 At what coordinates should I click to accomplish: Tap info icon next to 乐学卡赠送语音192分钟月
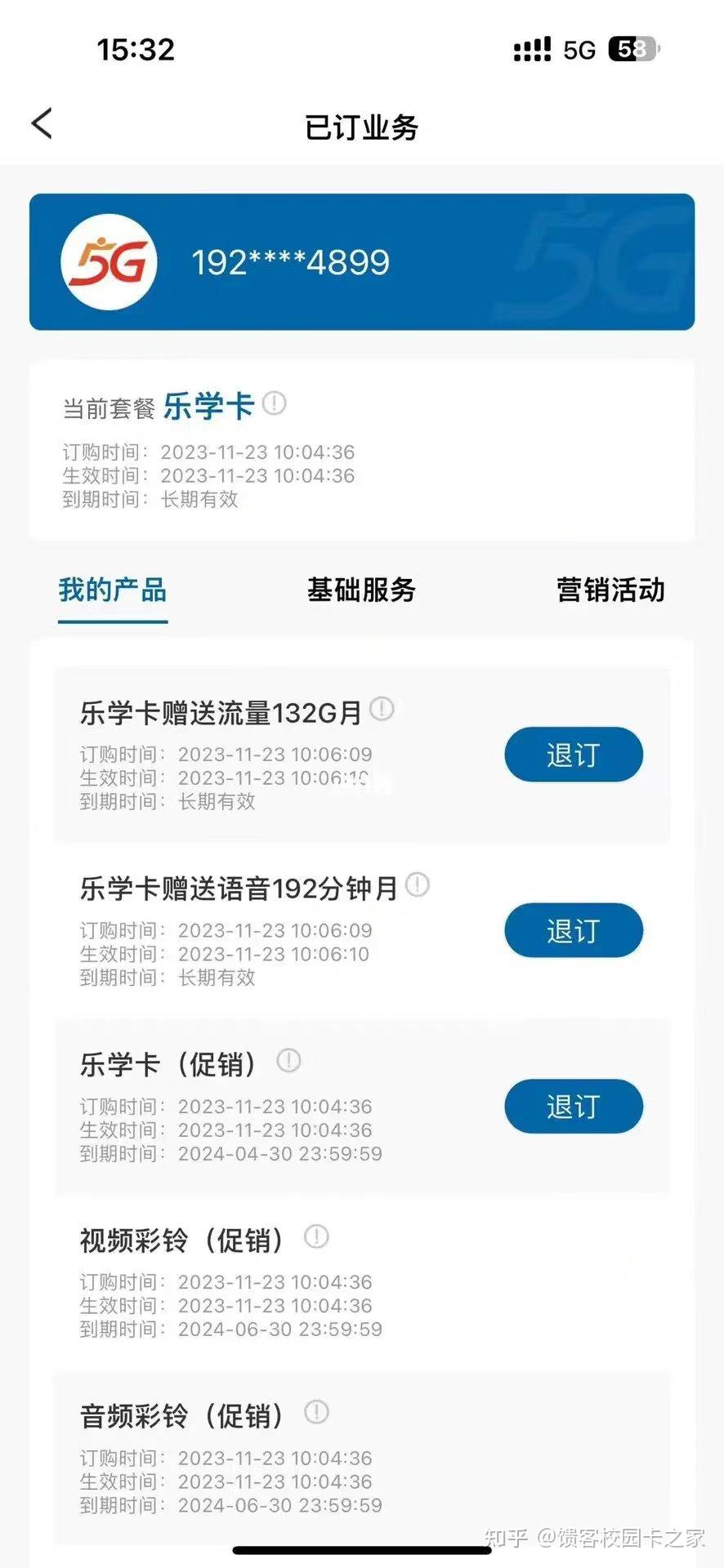click(x=417, y=884)
